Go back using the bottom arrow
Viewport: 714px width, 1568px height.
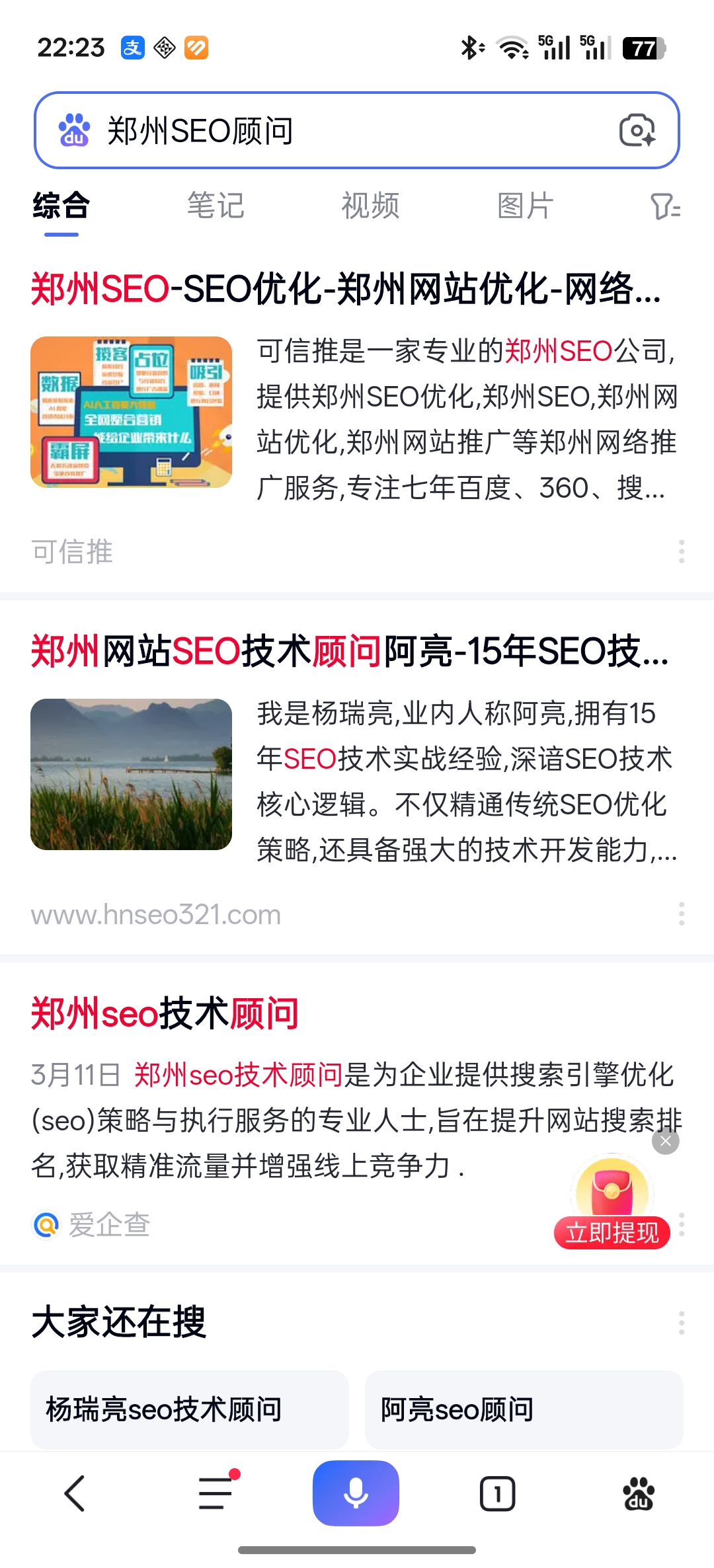click(x=75, y=1493)
